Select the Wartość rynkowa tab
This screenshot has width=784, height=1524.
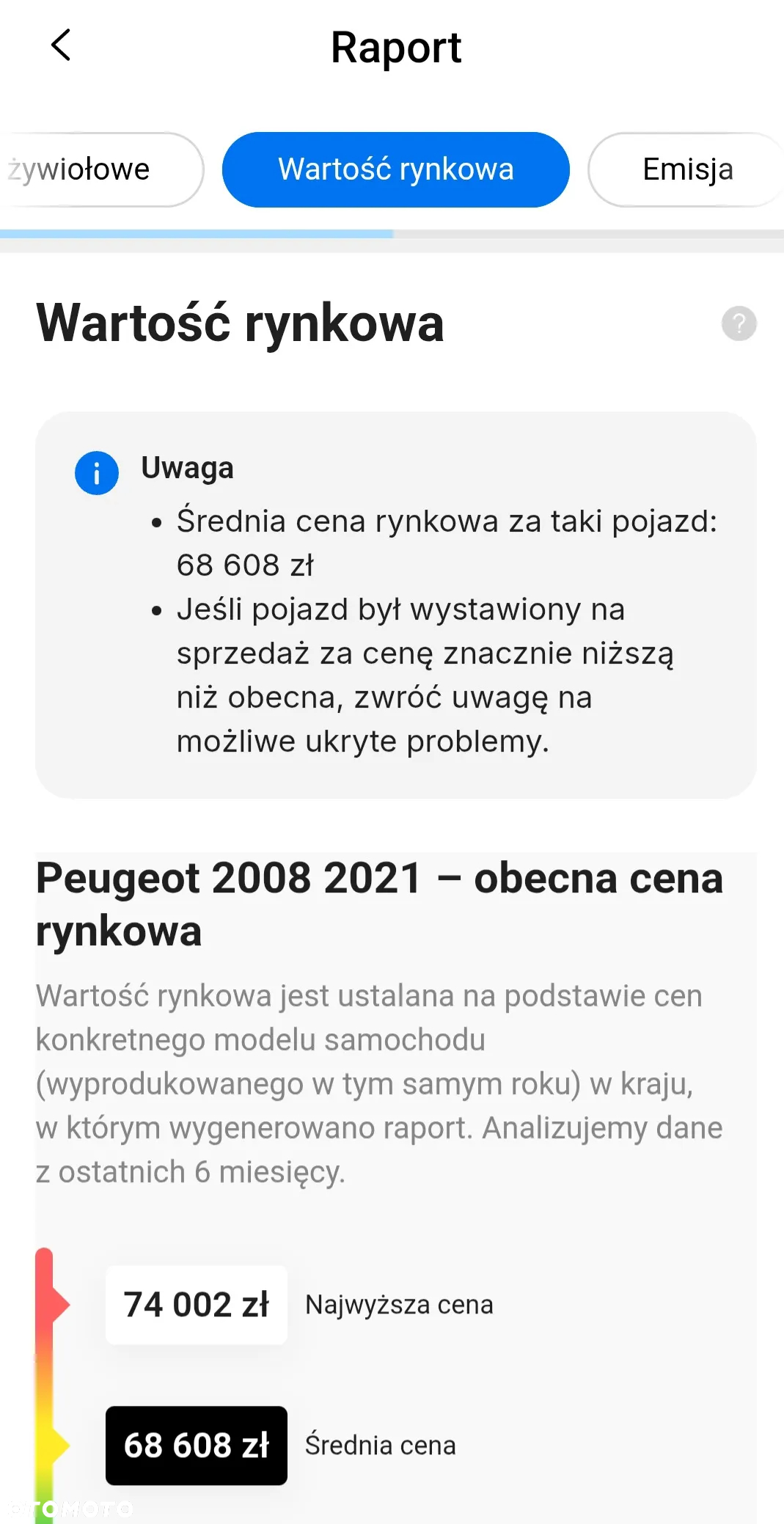click(x=395, y=169)
